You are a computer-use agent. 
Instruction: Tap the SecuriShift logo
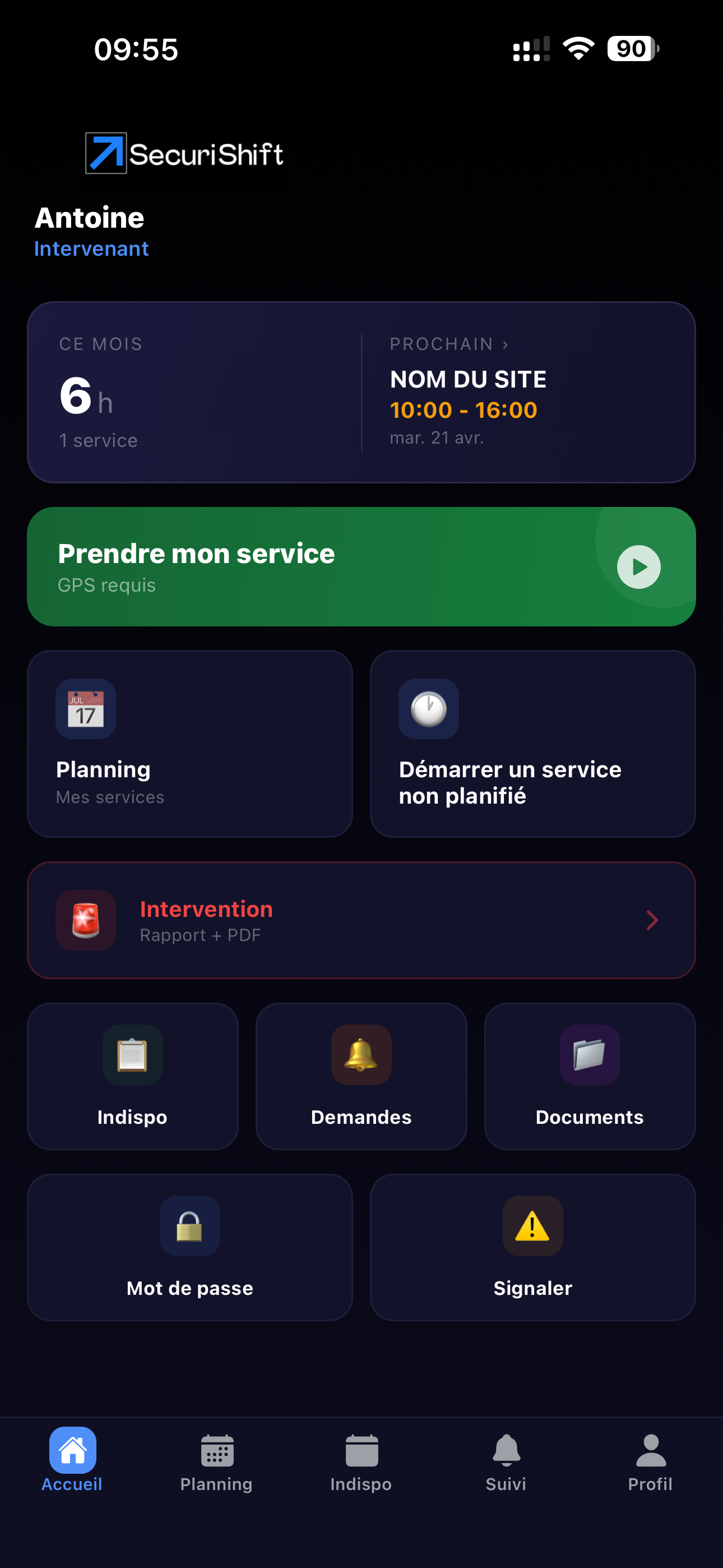[x=183, y=154]
